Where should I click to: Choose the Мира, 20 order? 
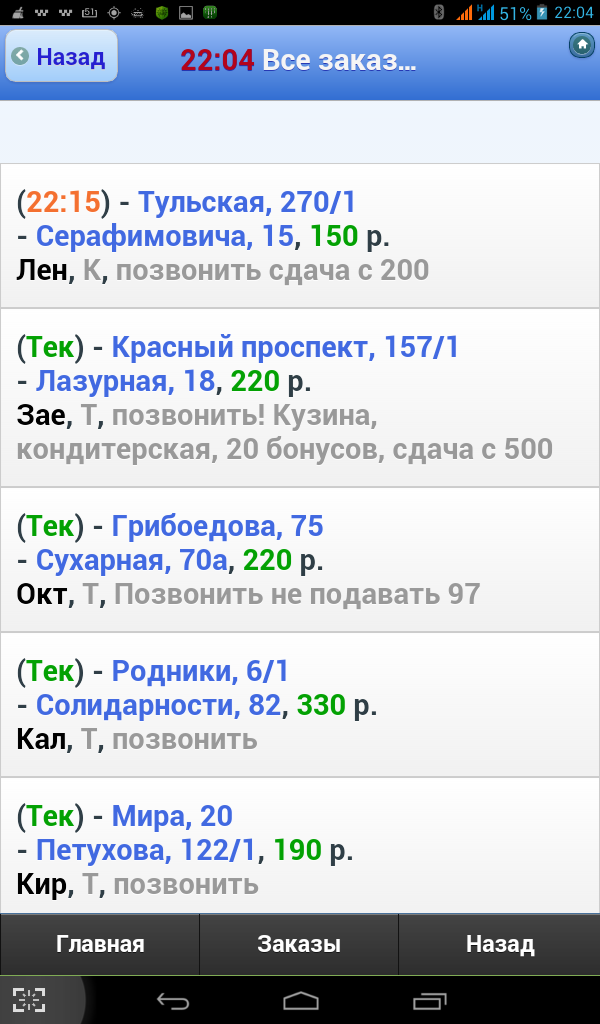300,846
